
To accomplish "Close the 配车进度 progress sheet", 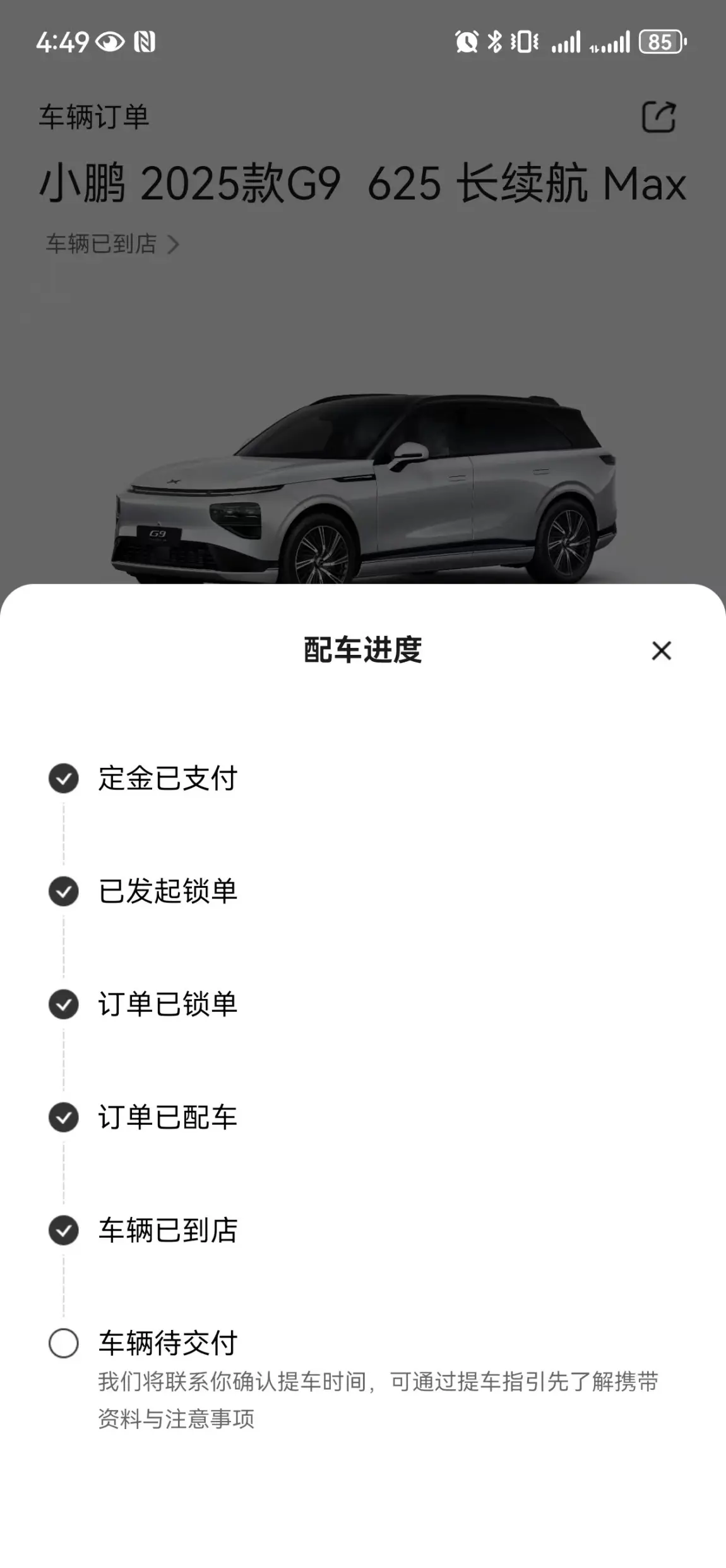I will click(661, 650).
